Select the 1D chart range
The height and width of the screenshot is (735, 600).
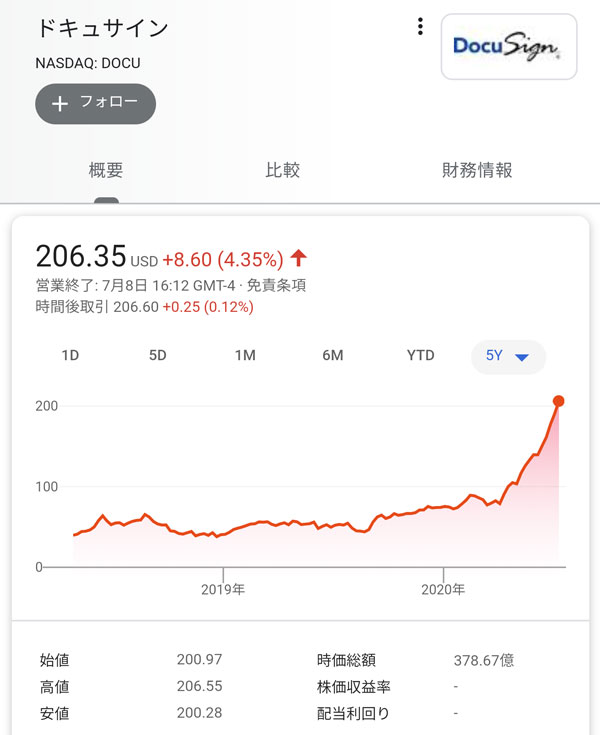(x=70, y=355)
